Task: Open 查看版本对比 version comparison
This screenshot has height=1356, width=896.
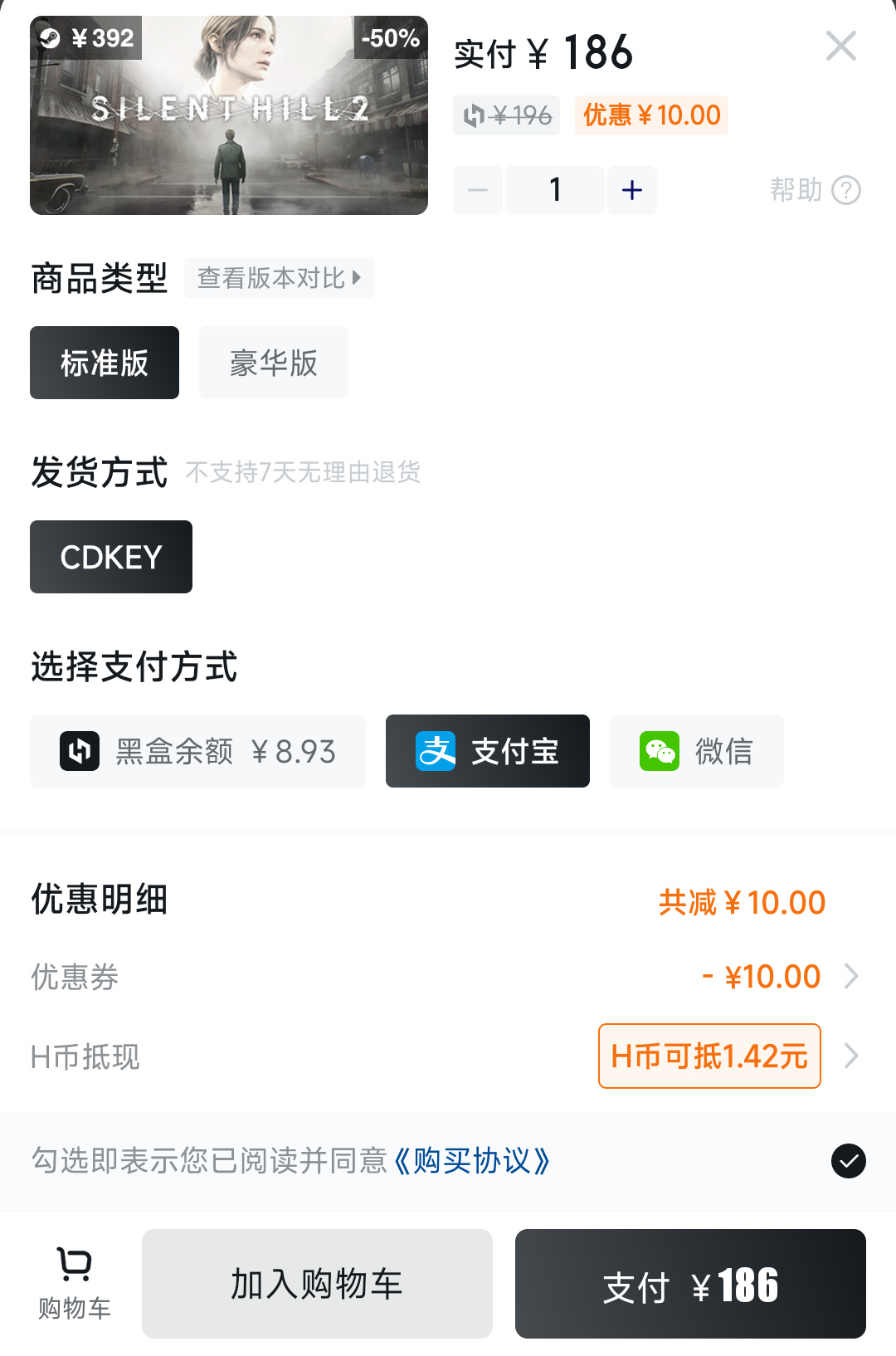Action: [279, 278]
